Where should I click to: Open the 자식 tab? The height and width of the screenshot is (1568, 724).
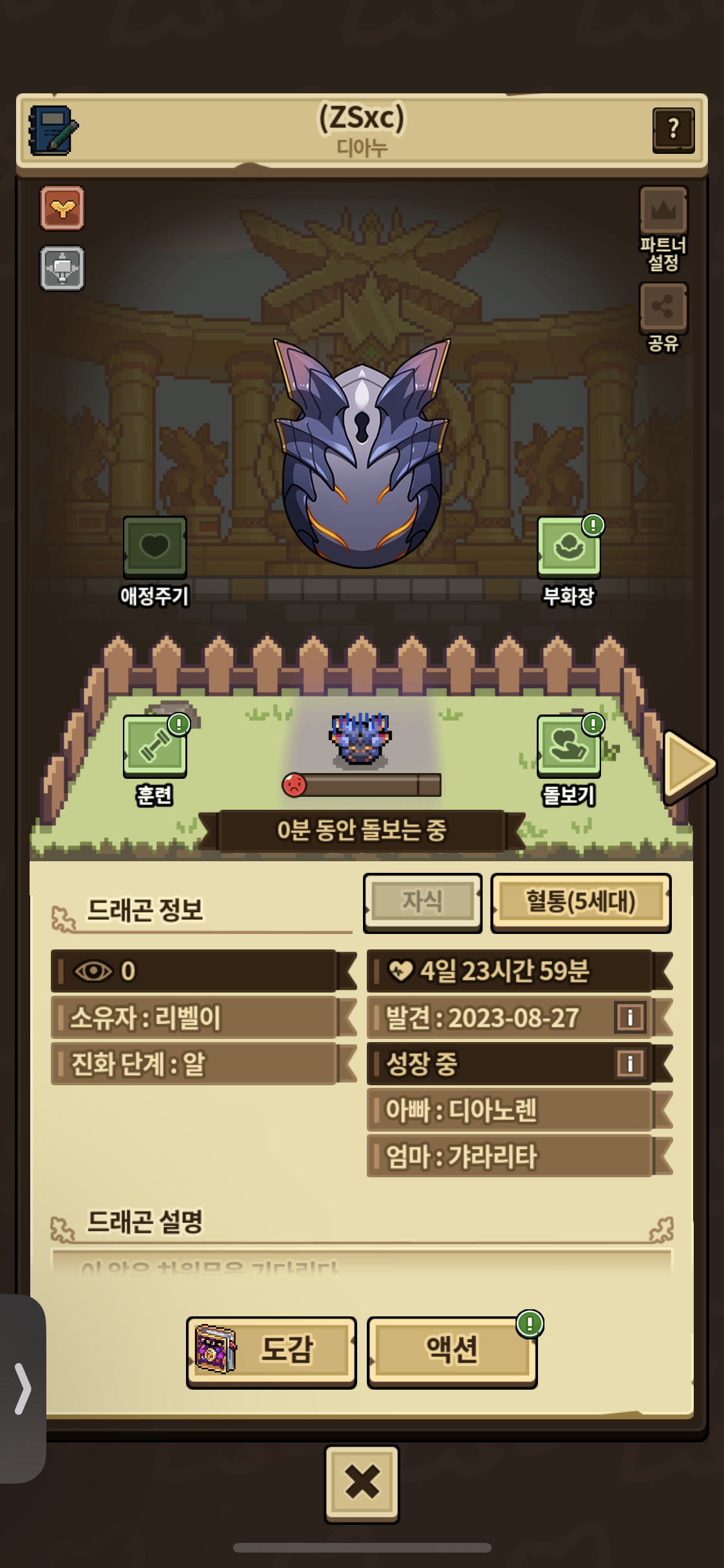[422, 902]
